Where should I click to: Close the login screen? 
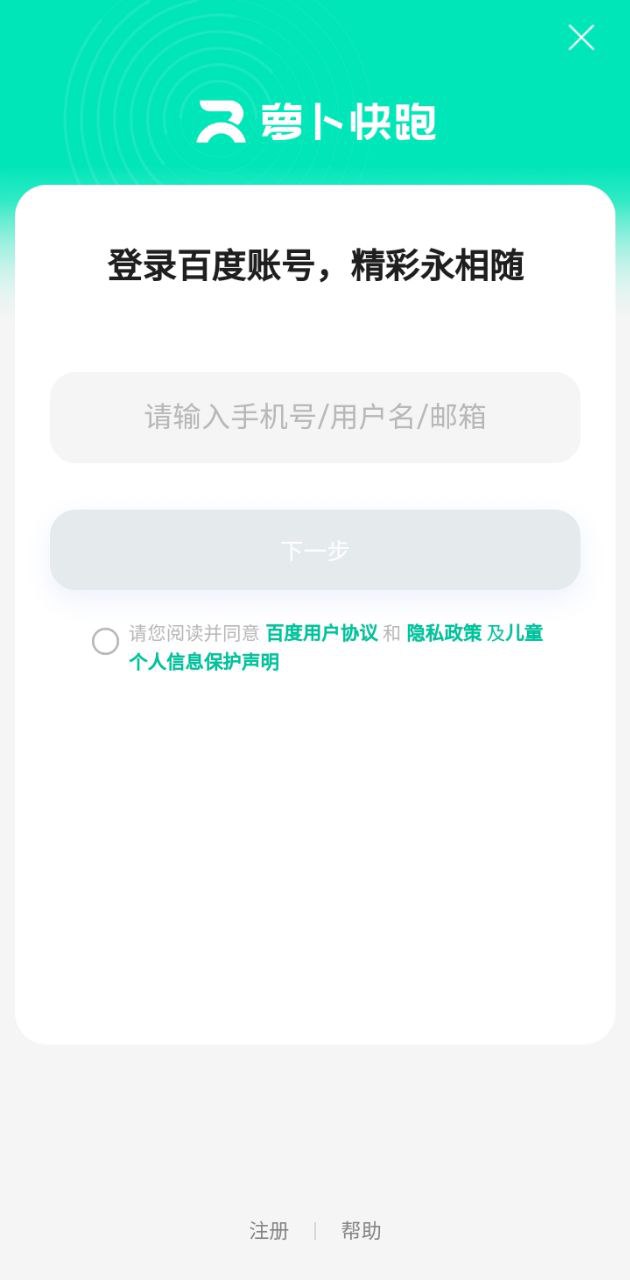[581, 38]
